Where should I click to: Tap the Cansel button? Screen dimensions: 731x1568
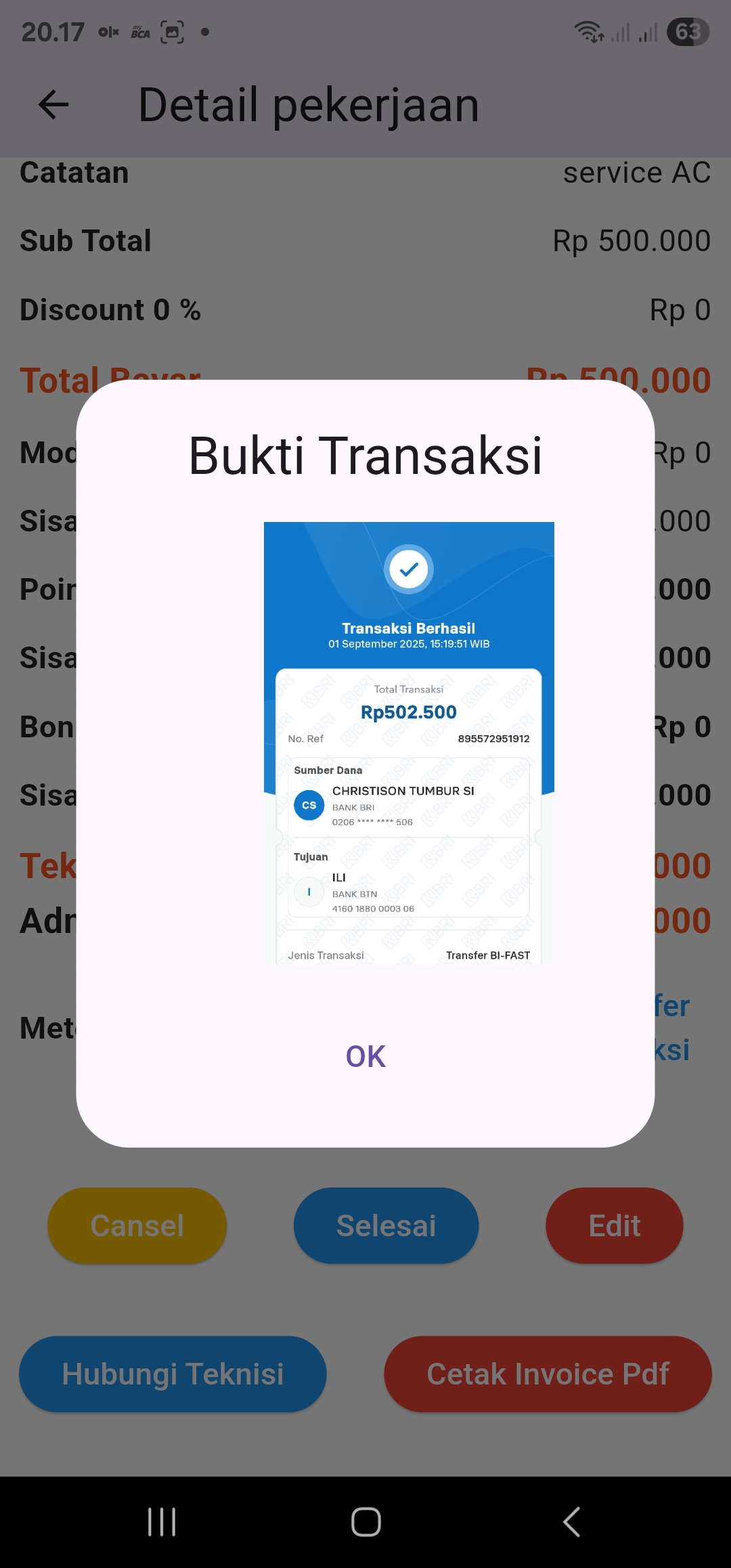[137, 1225]
